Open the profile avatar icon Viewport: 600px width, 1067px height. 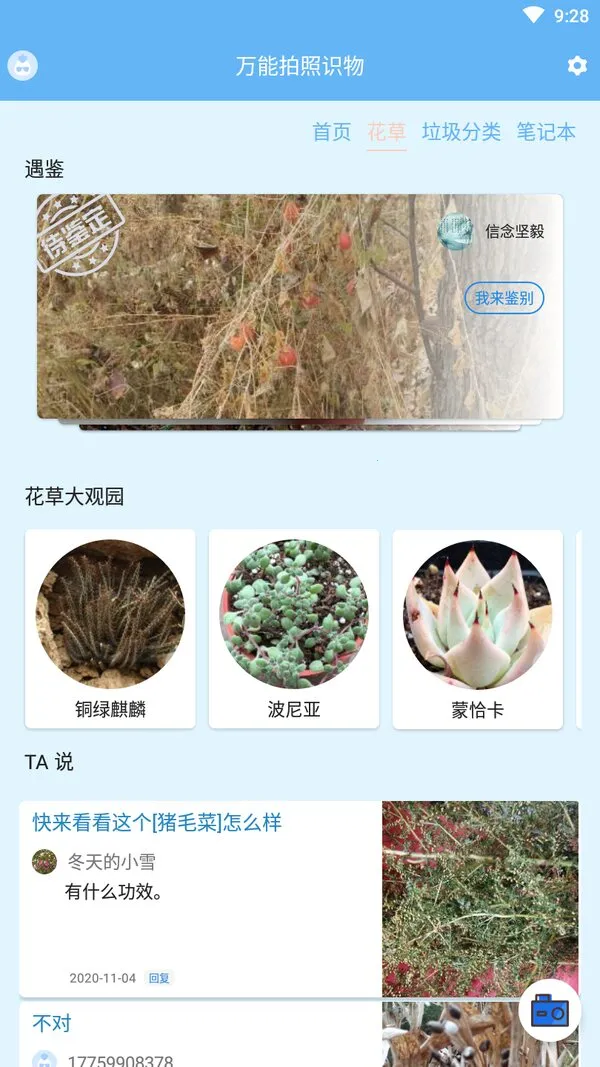click(x=22, y=66)
